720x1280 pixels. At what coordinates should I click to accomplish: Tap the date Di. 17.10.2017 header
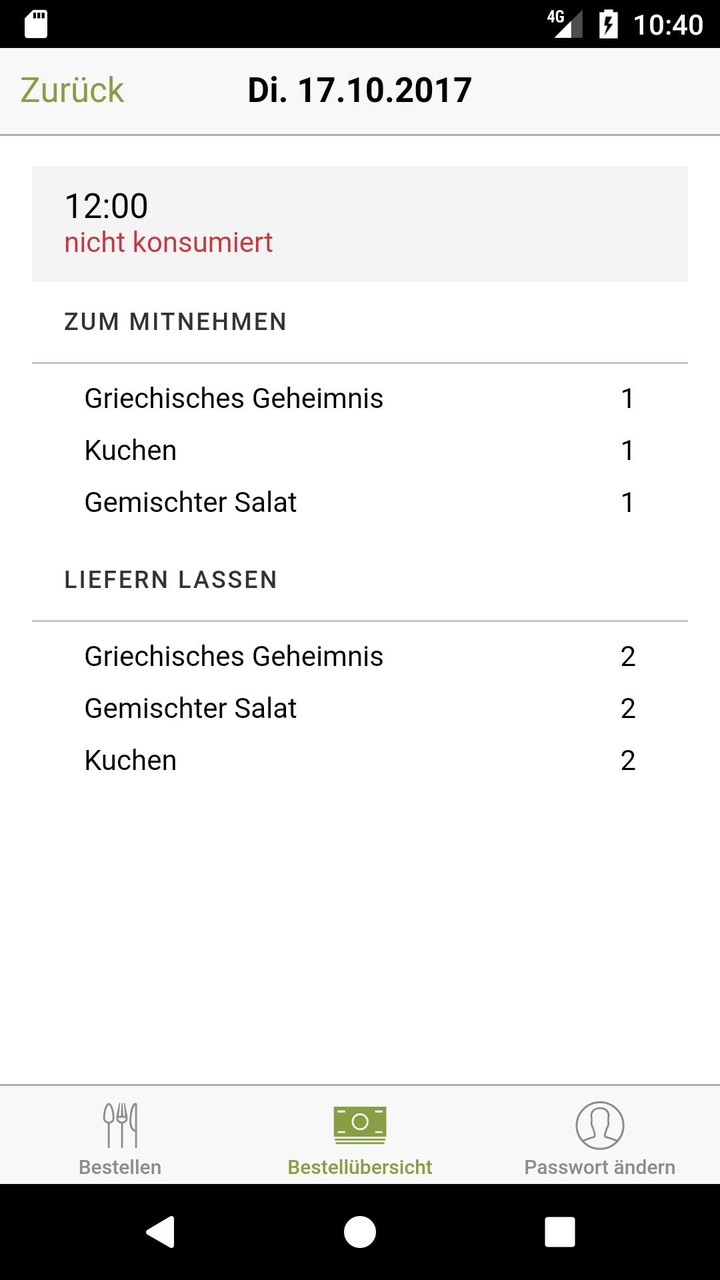(x=360, y=90)
